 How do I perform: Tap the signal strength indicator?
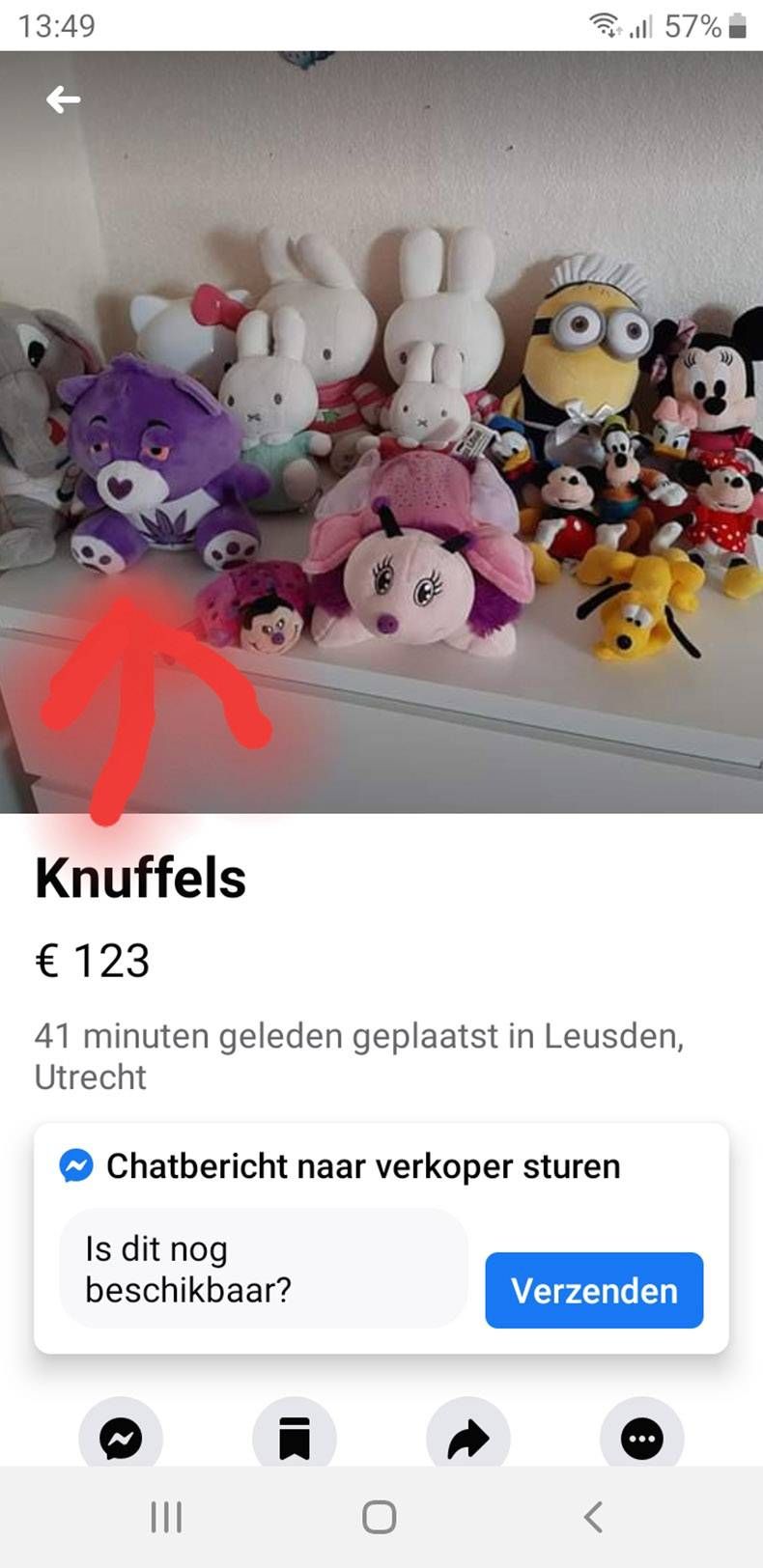click(x=643, y=26)
